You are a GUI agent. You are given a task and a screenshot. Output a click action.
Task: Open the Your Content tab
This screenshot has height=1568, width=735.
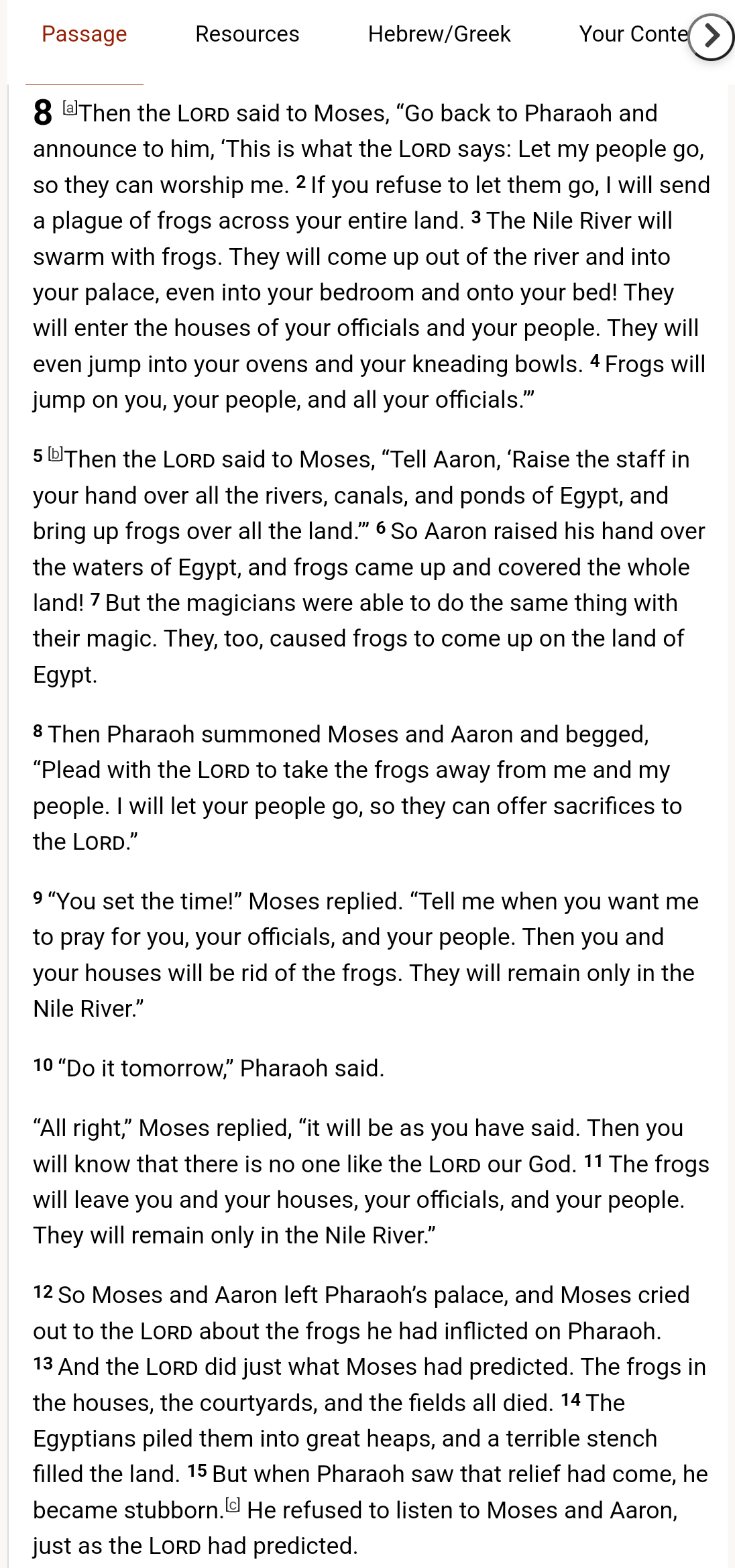633,34
